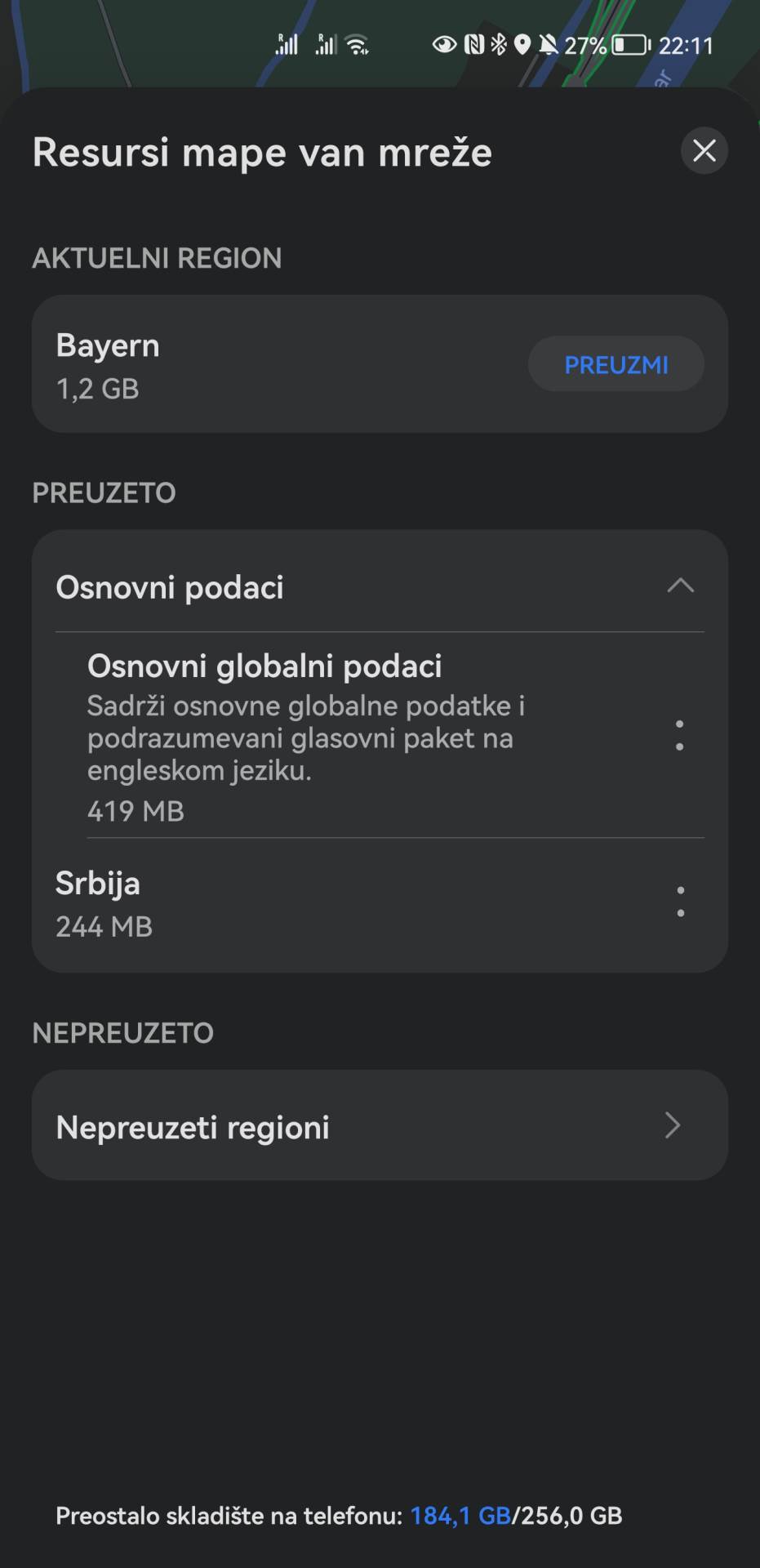This screenshot has height=1568, width=760.
Task: Expand details for the Srbija download entry
Action: point(680,901)
